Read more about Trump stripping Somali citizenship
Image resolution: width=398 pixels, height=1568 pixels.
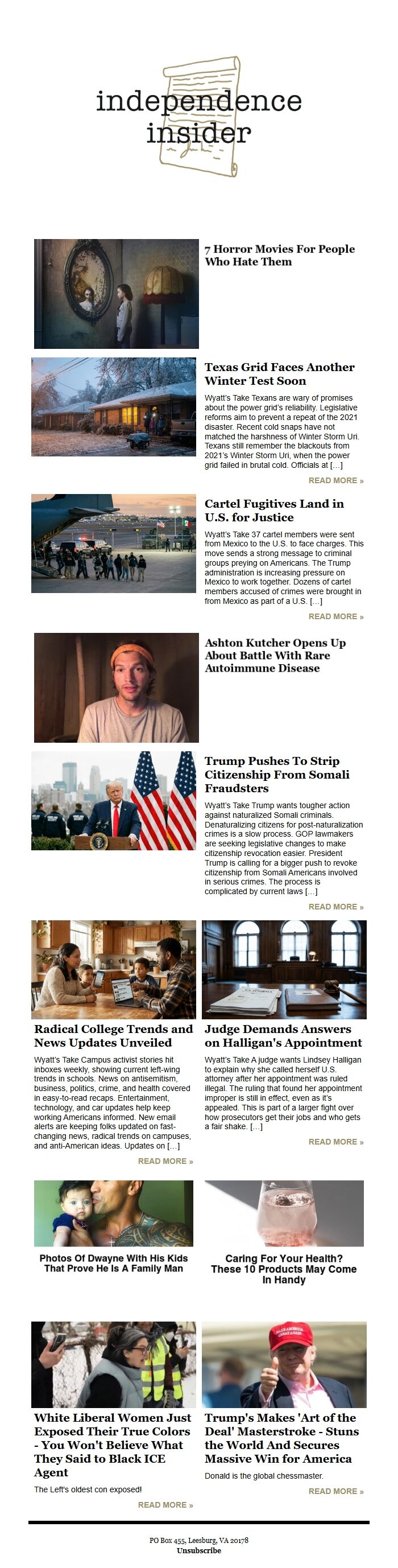coord(335,906)
